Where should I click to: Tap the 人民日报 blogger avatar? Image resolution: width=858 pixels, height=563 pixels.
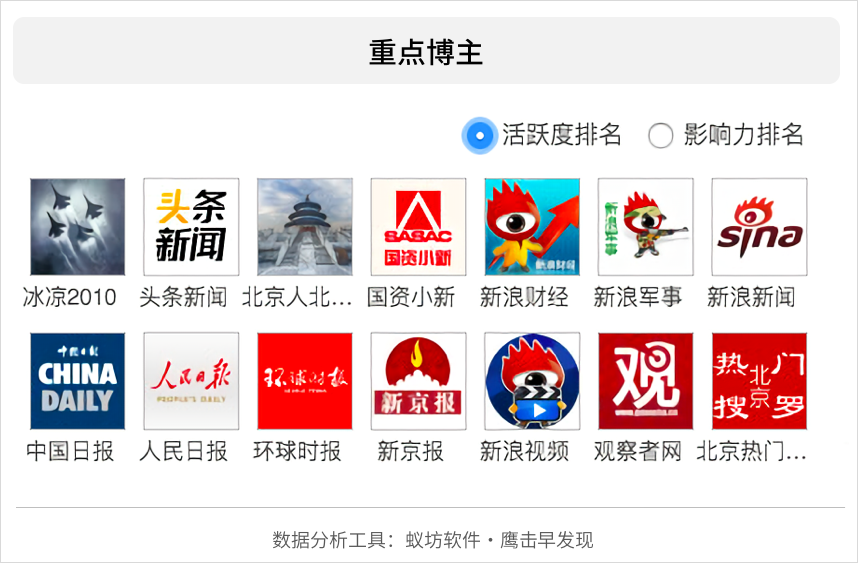click(x=191, y=381)
